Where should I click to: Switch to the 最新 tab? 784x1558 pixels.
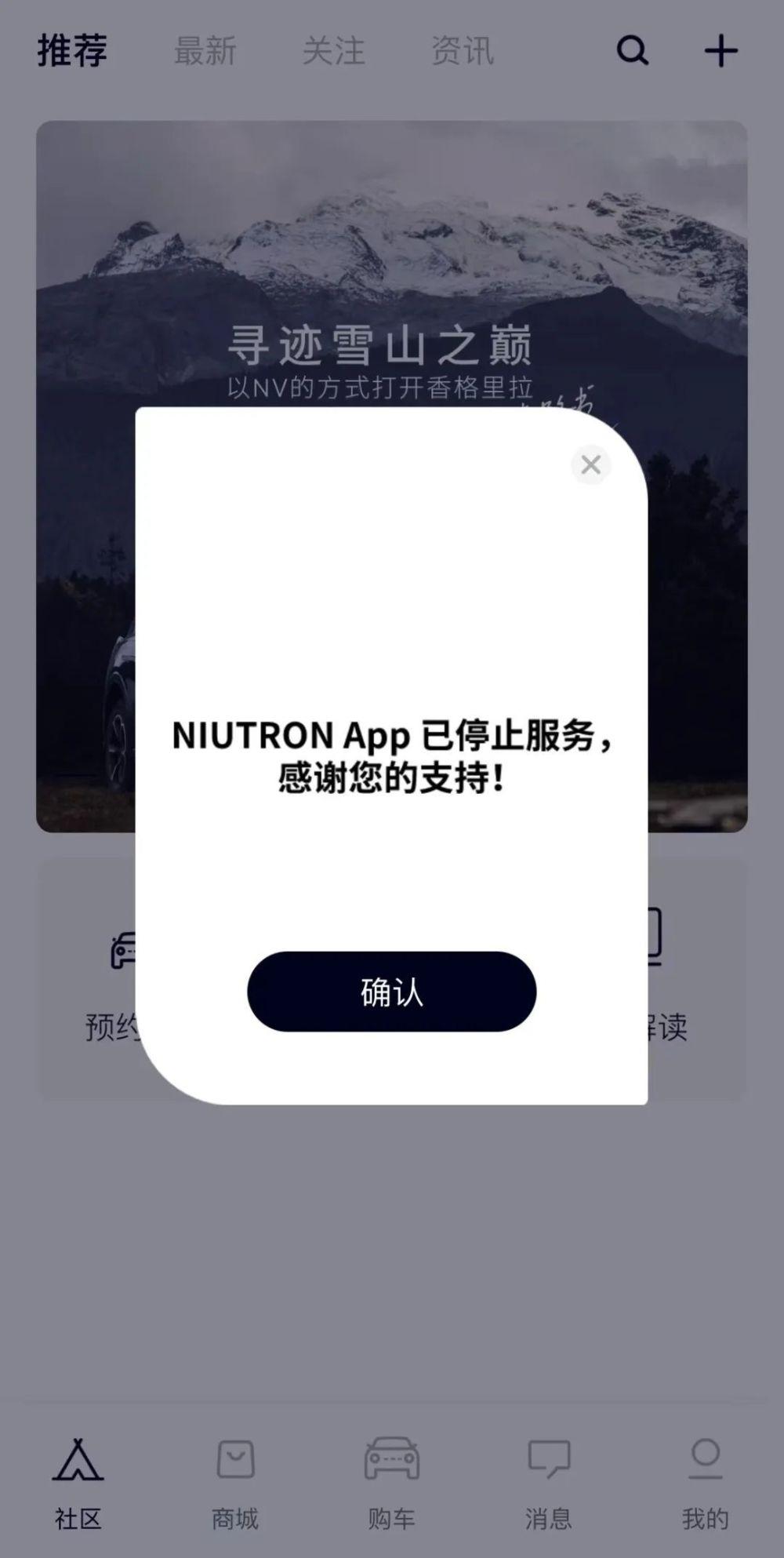205,51
